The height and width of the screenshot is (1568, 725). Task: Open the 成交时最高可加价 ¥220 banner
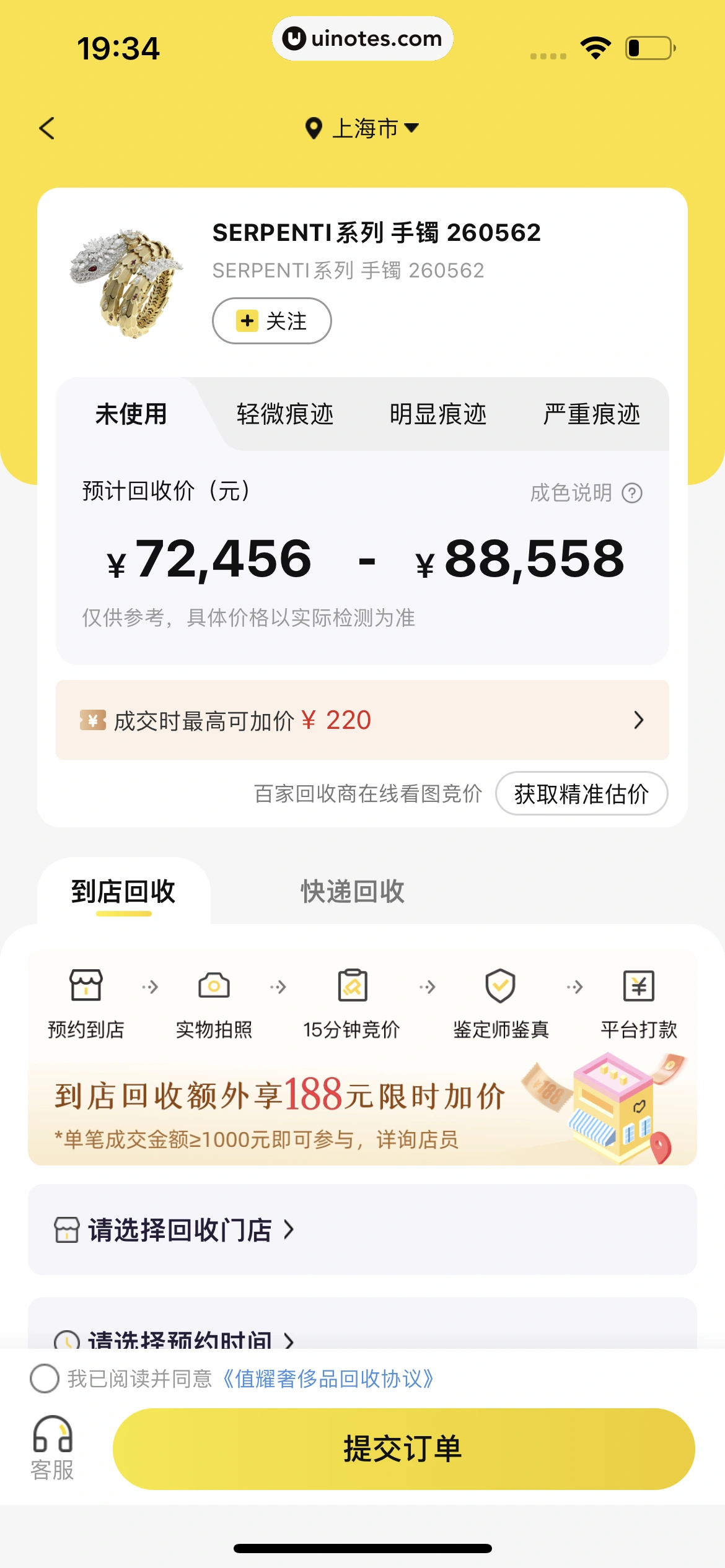(x=362, y=720)
